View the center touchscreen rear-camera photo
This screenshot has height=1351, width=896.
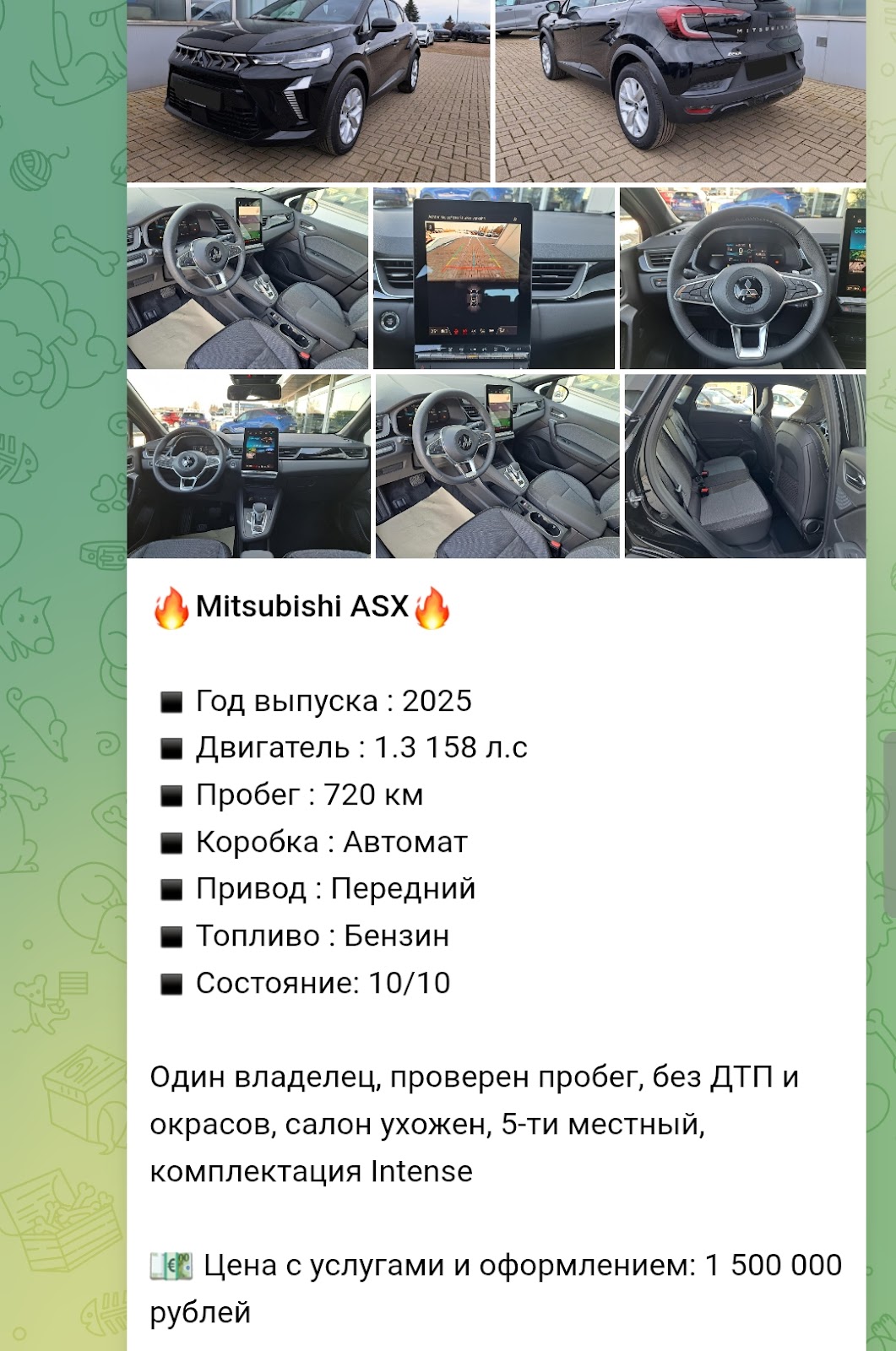(494, 278)
